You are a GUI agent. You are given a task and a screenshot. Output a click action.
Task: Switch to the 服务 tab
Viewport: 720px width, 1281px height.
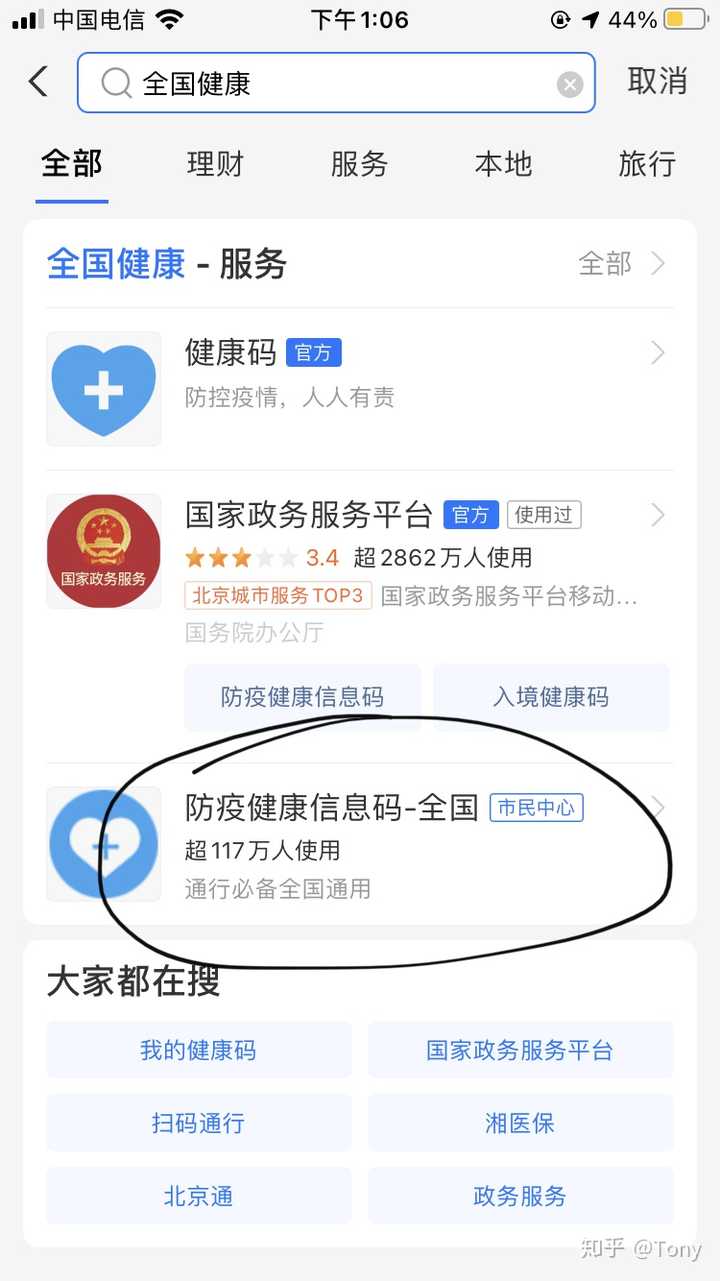[359, 164]
